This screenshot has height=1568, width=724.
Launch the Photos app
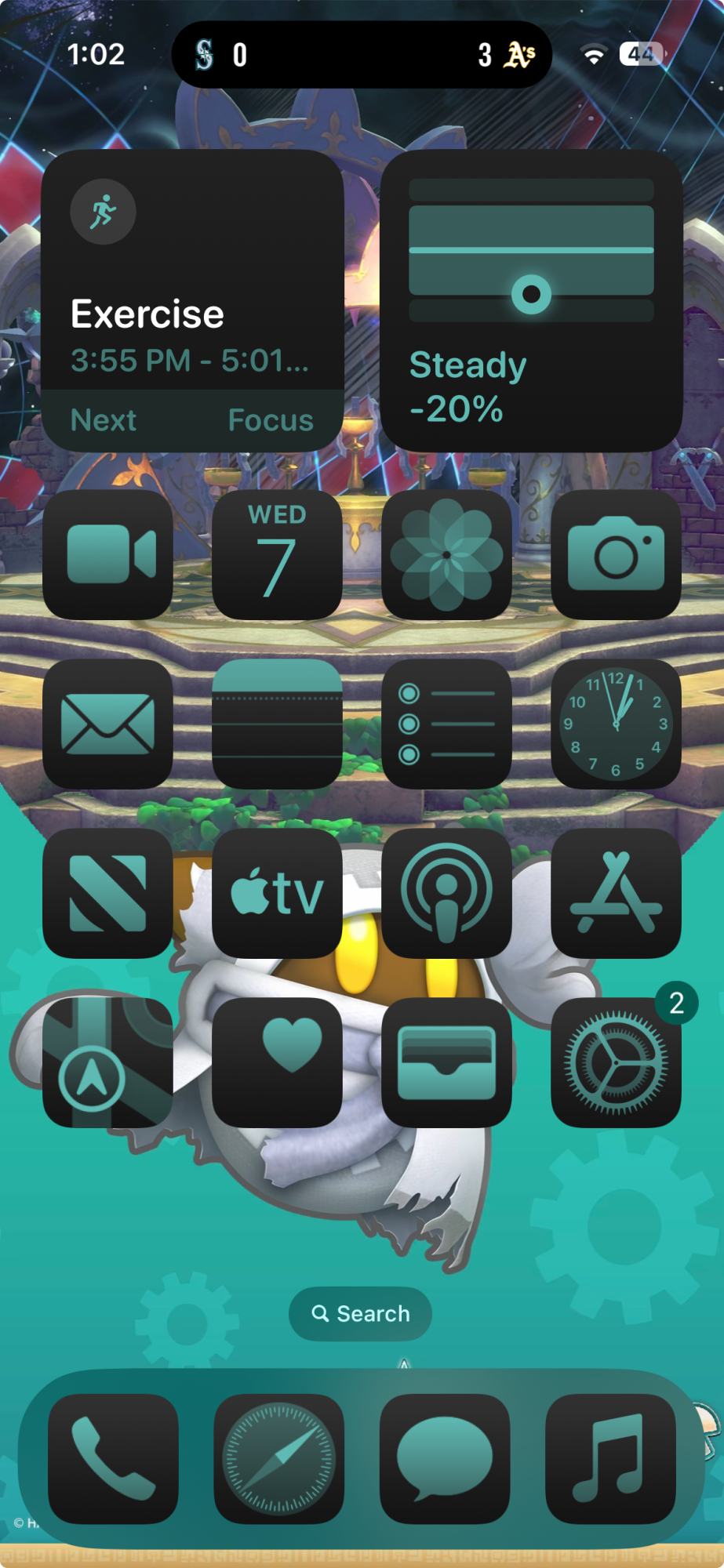click(x=446, y=554)
